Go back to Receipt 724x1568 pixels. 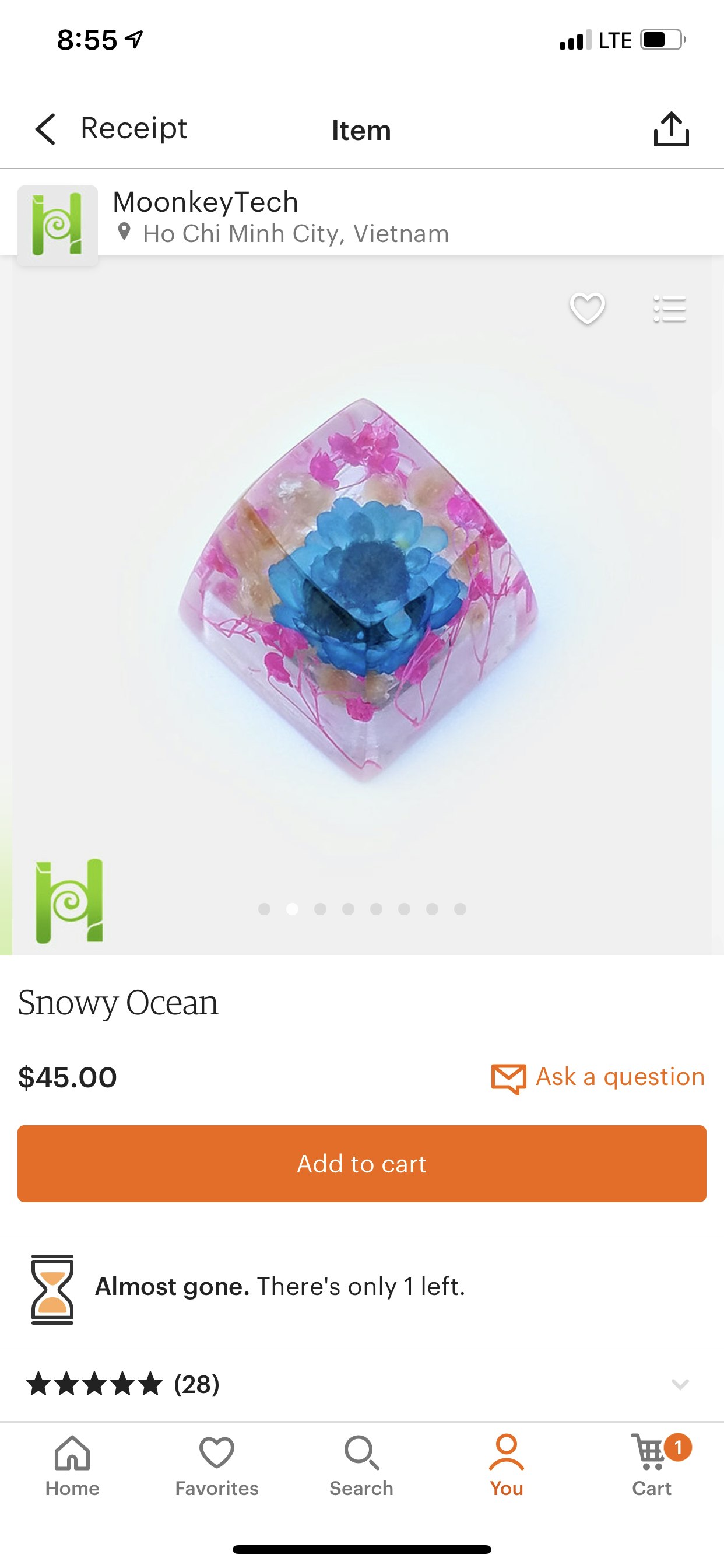[110, 129]
